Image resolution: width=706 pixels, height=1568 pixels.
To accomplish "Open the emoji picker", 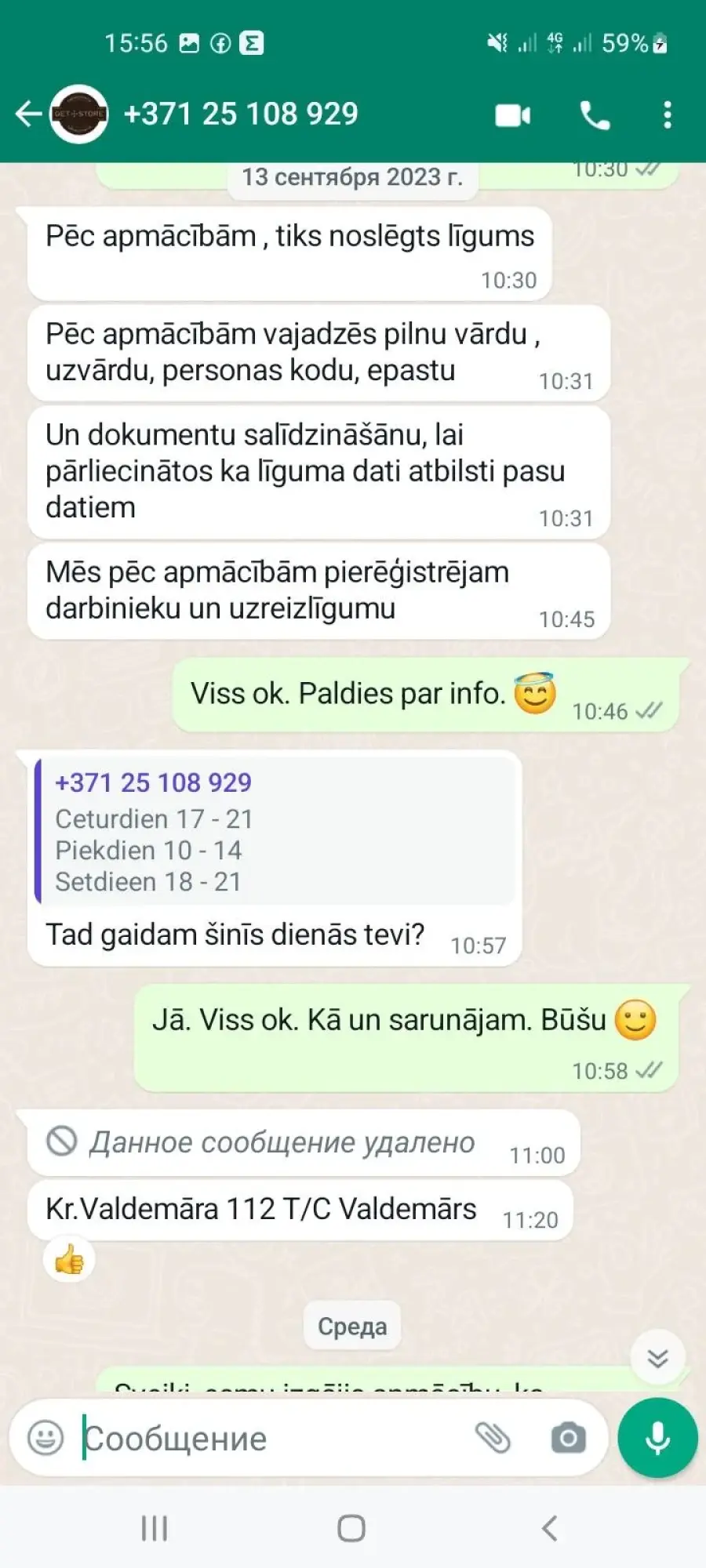I will coord(45,1438).
